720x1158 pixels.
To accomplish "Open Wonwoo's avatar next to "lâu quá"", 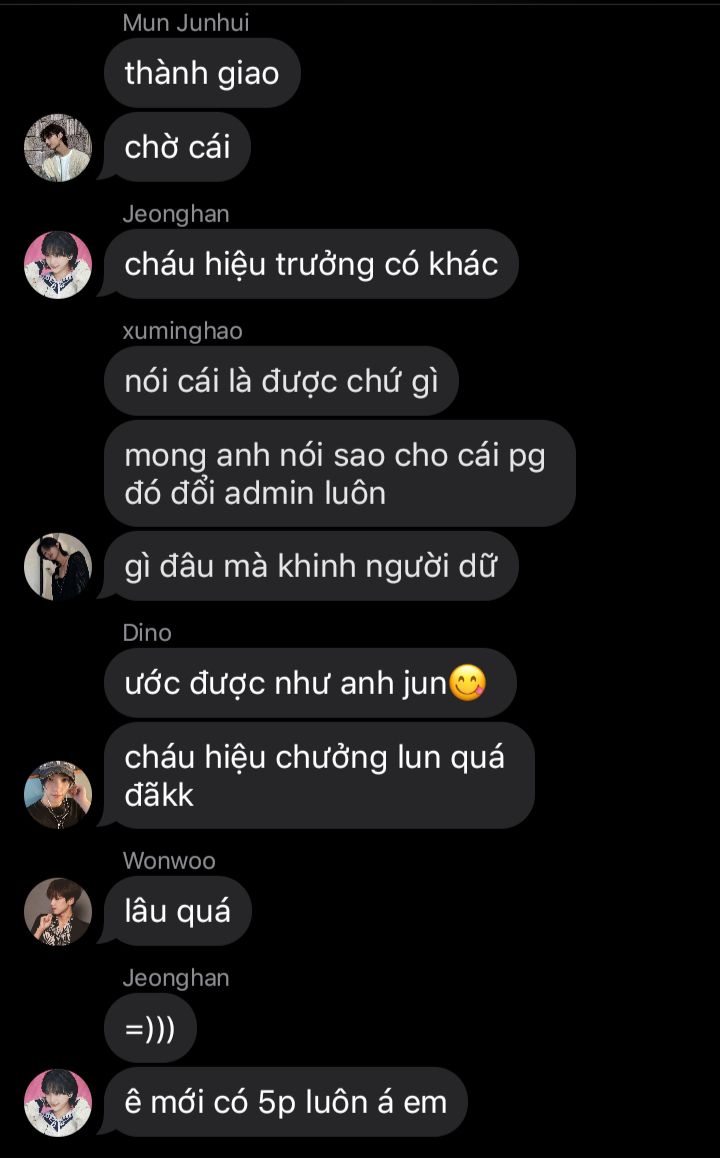I will click(58, 912).
